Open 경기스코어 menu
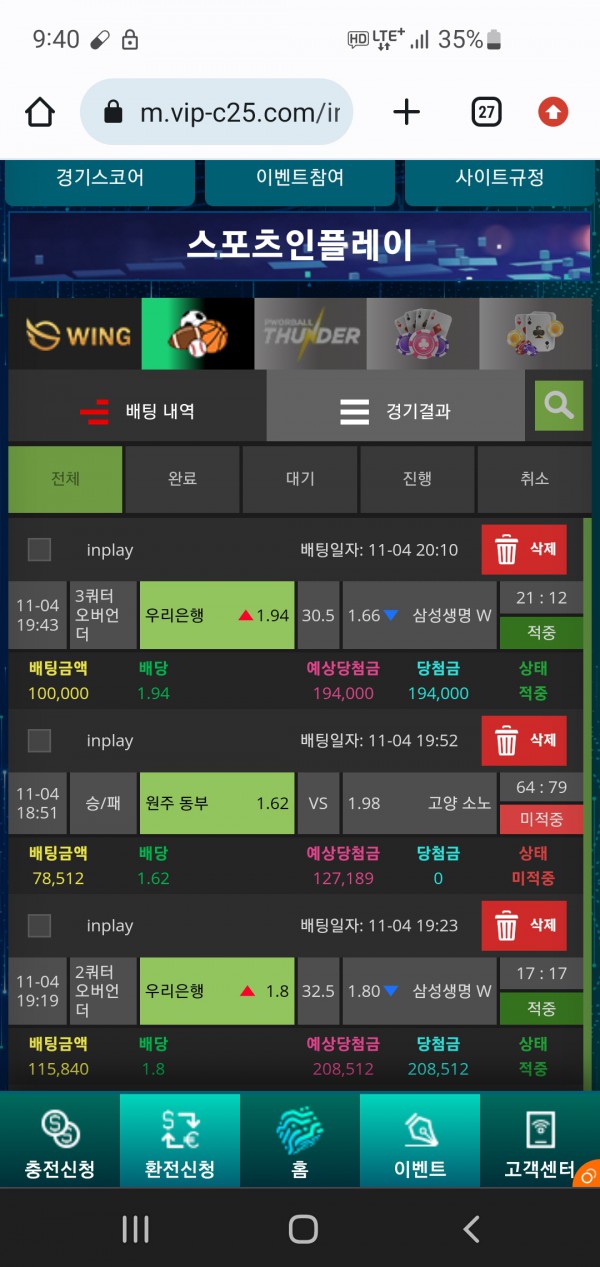600x1267 pixels. (x=100, y=178)
